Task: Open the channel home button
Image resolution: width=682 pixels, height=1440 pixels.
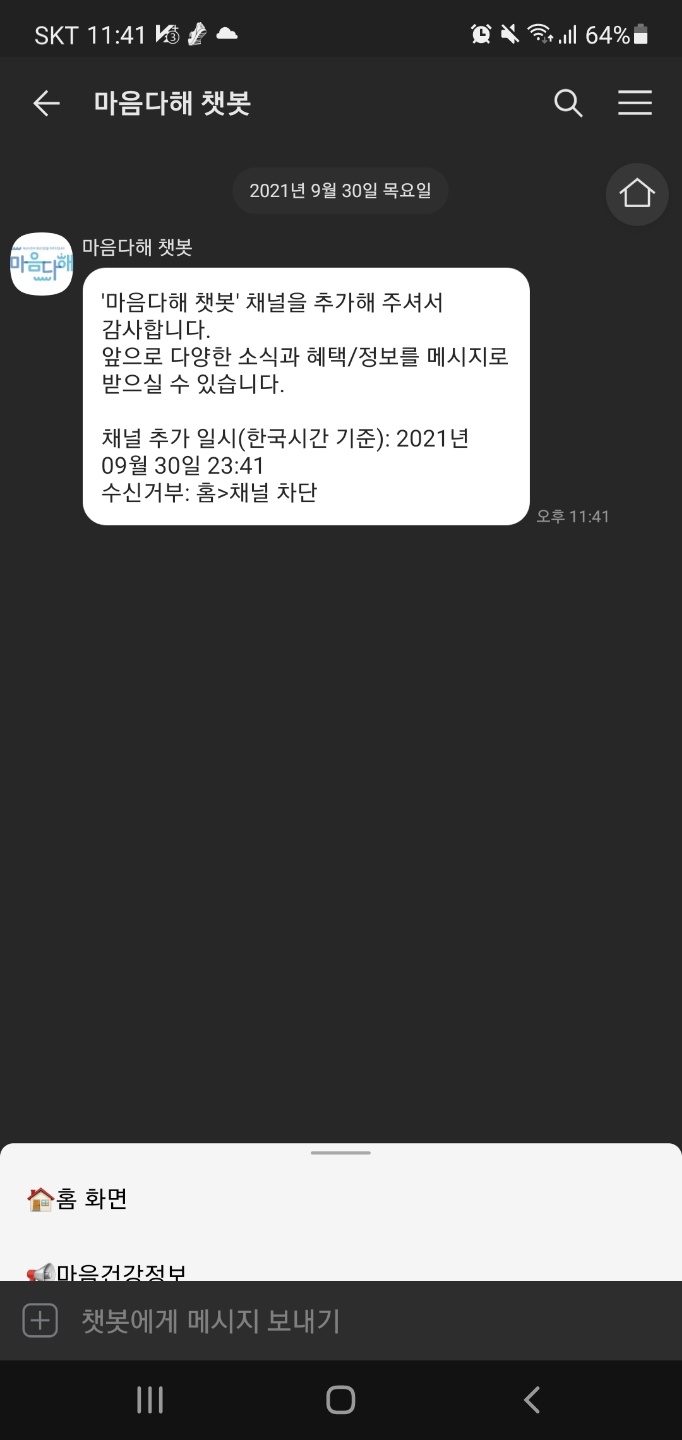Action: coord(637,193)
